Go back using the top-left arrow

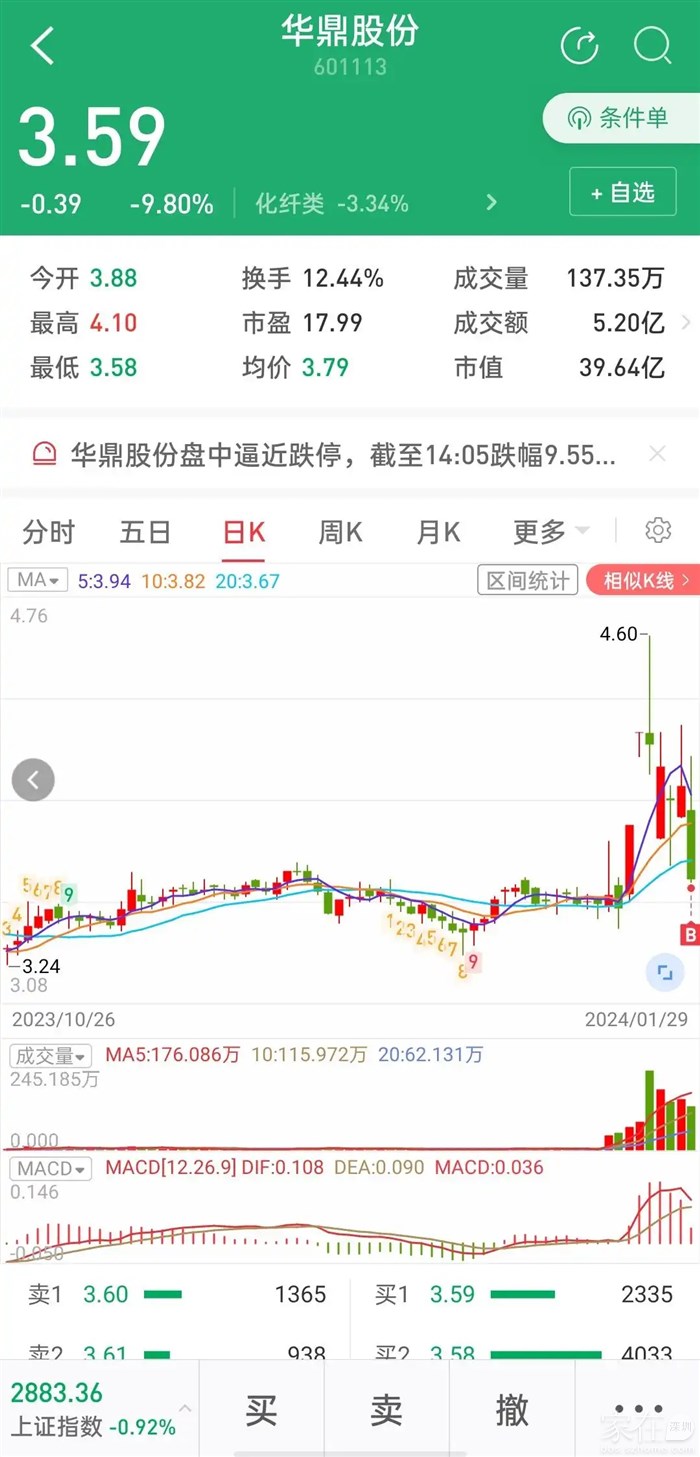(42, 46)
